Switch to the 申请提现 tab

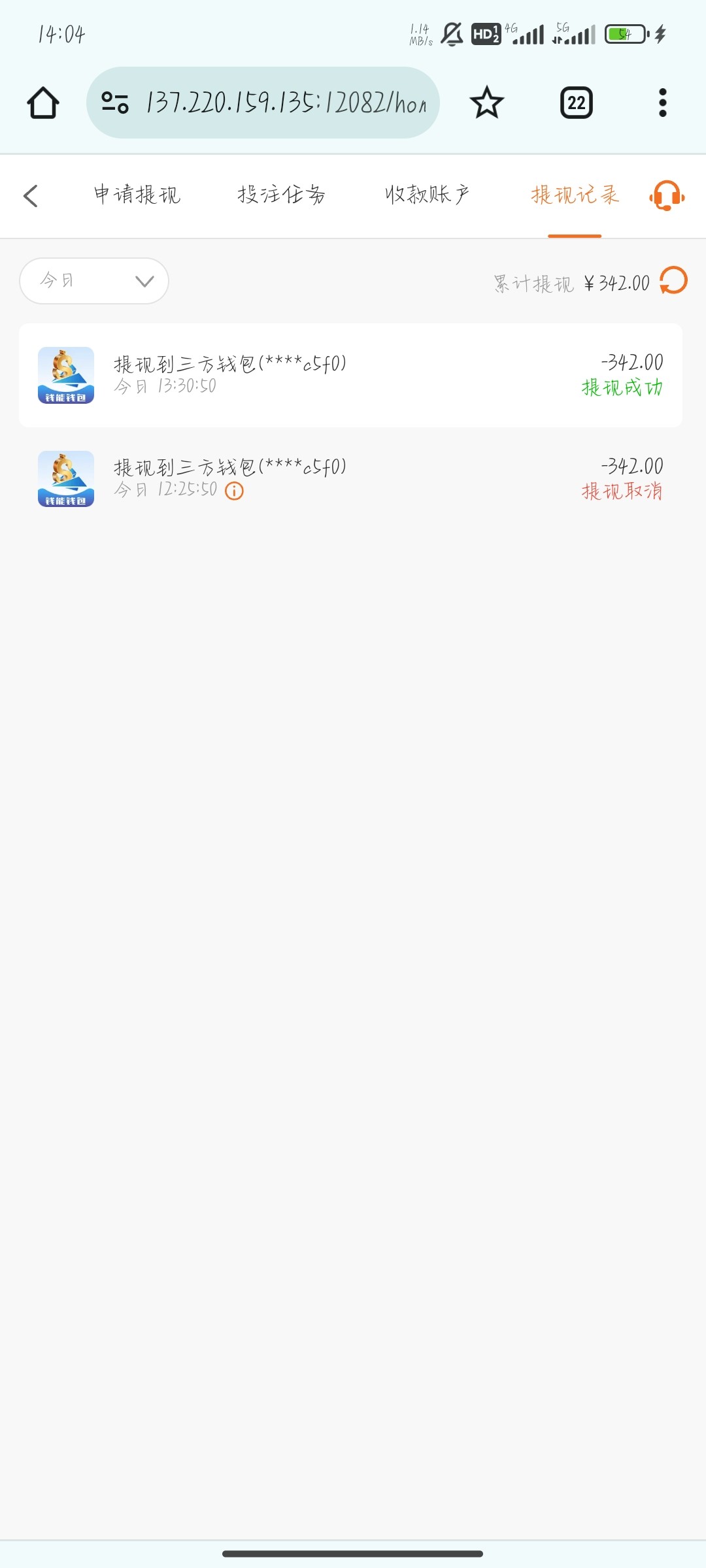click(x=137, y=195)
